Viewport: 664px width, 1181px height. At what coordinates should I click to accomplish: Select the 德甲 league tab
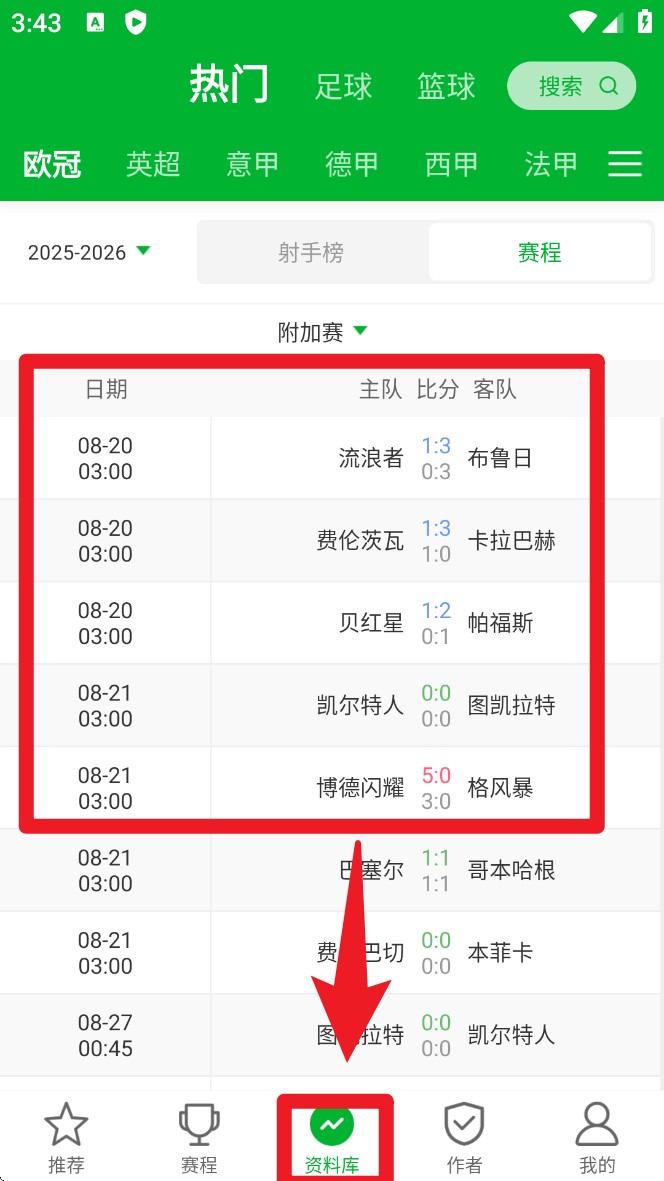click(352, 164)
